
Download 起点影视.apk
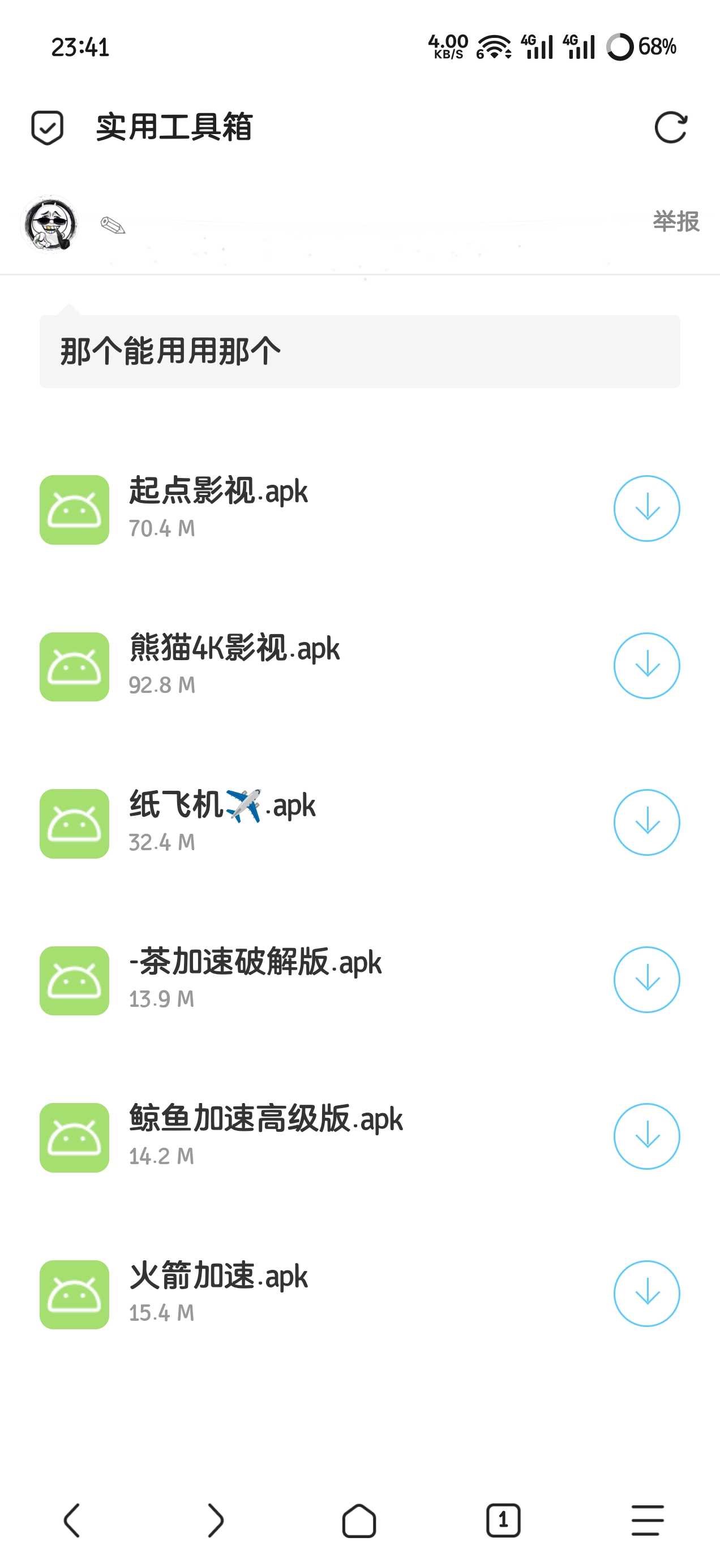click(646, 509)
